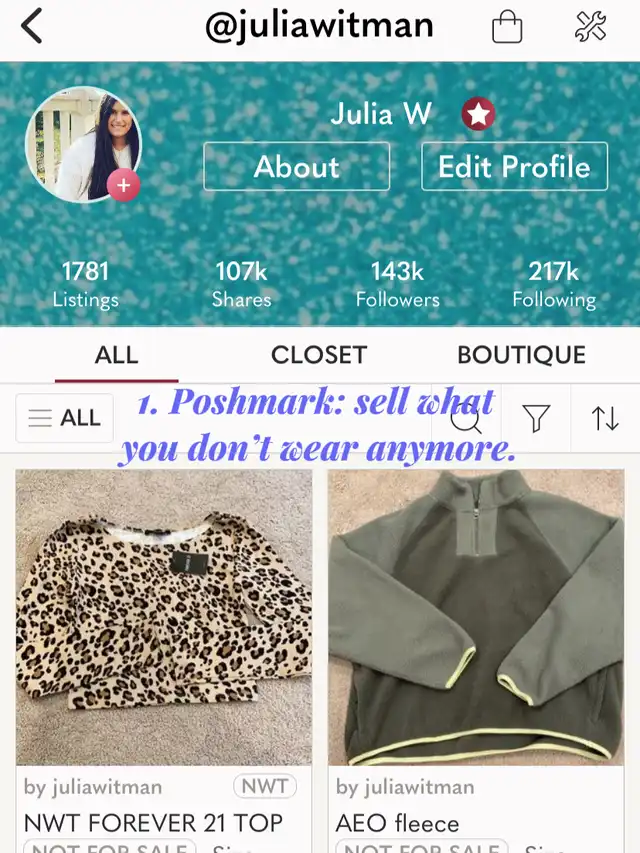Open the NWT Forever 21 Top listing
This screenshot has width=640, height=853.
[x=164, y=617]
